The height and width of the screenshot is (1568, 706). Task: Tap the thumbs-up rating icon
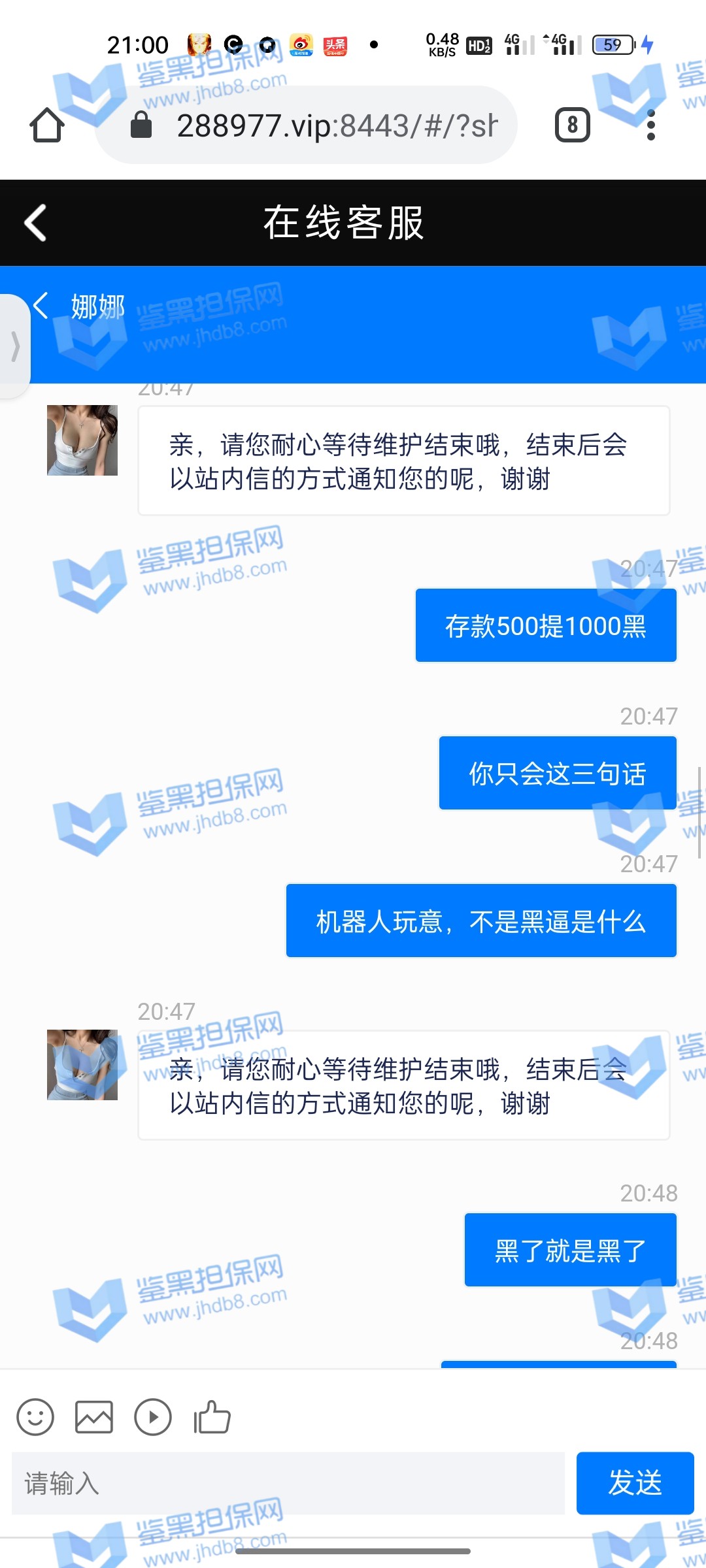(x=212, y=1417)
